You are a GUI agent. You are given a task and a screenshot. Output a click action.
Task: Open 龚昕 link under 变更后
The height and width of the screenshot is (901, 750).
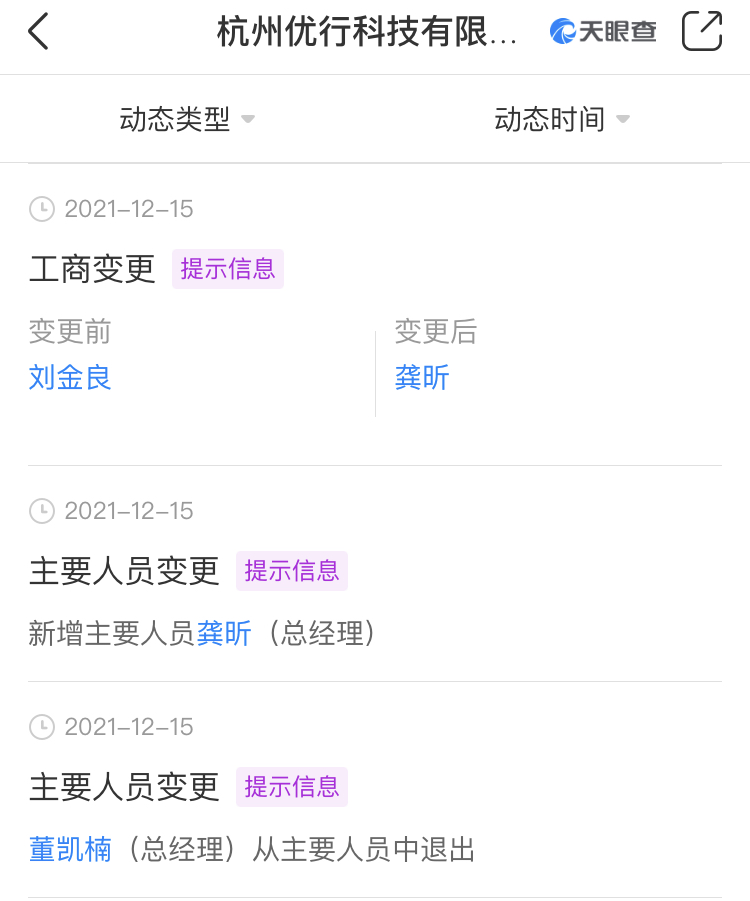[x=422, y=378]
